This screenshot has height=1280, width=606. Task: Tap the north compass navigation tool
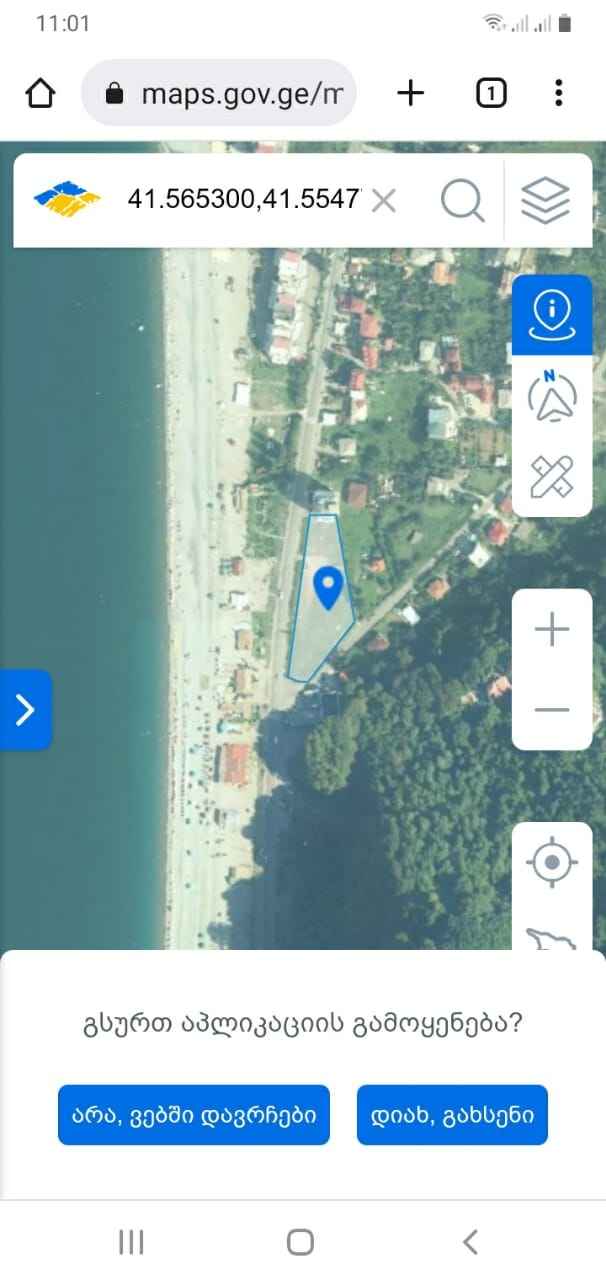[552, 396]
